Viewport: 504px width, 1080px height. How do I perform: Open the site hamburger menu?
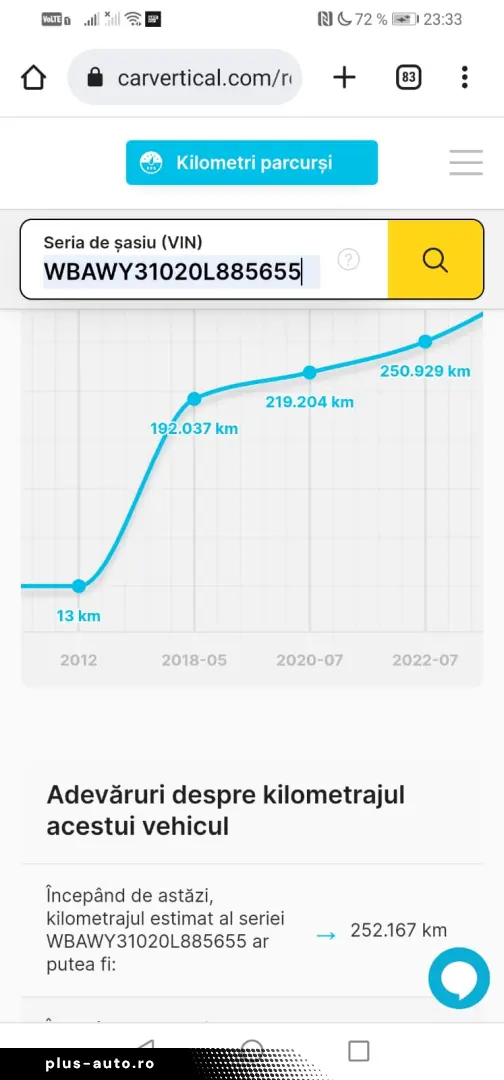pyautogui.click(x=466, y=163)
